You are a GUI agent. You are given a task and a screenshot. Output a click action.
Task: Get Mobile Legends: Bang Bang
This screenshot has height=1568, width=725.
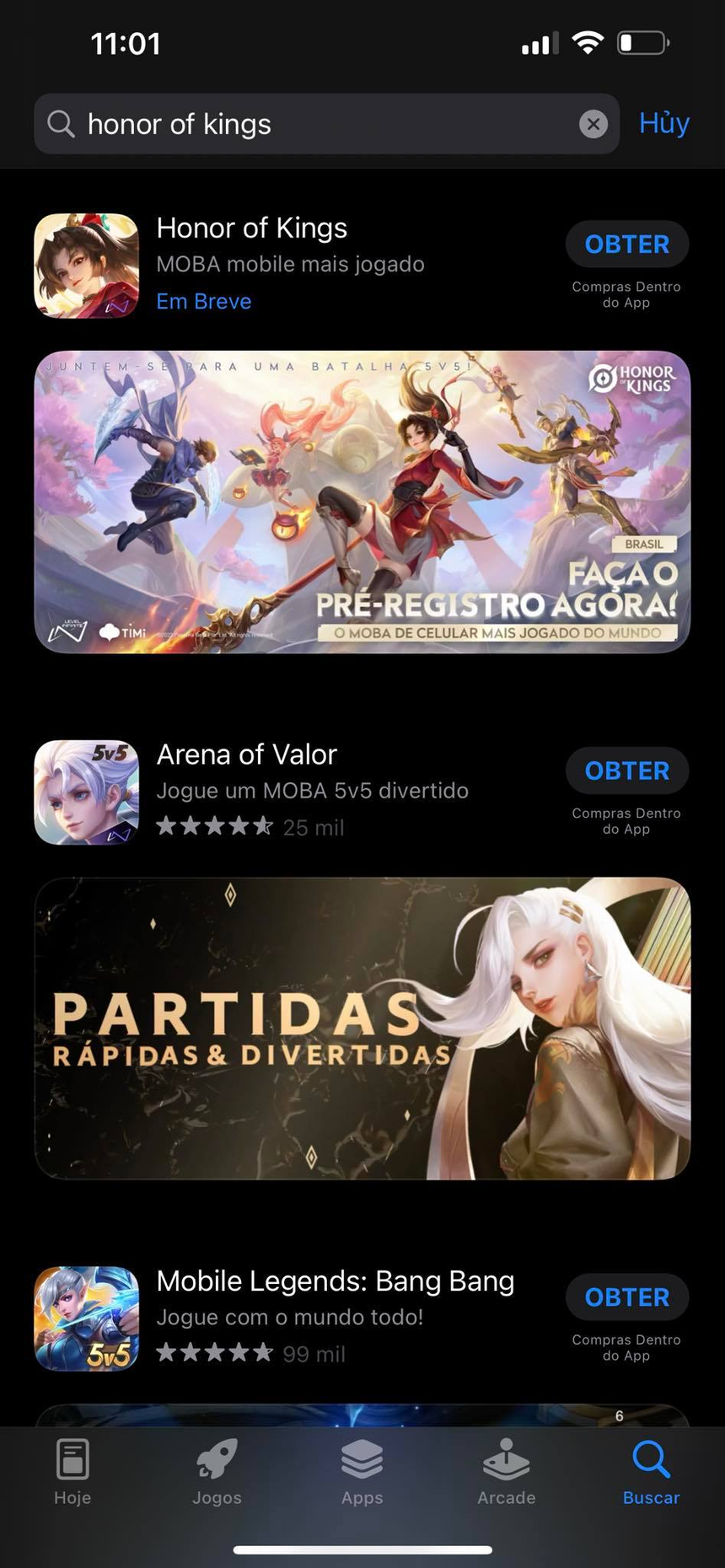point(626,1297)
